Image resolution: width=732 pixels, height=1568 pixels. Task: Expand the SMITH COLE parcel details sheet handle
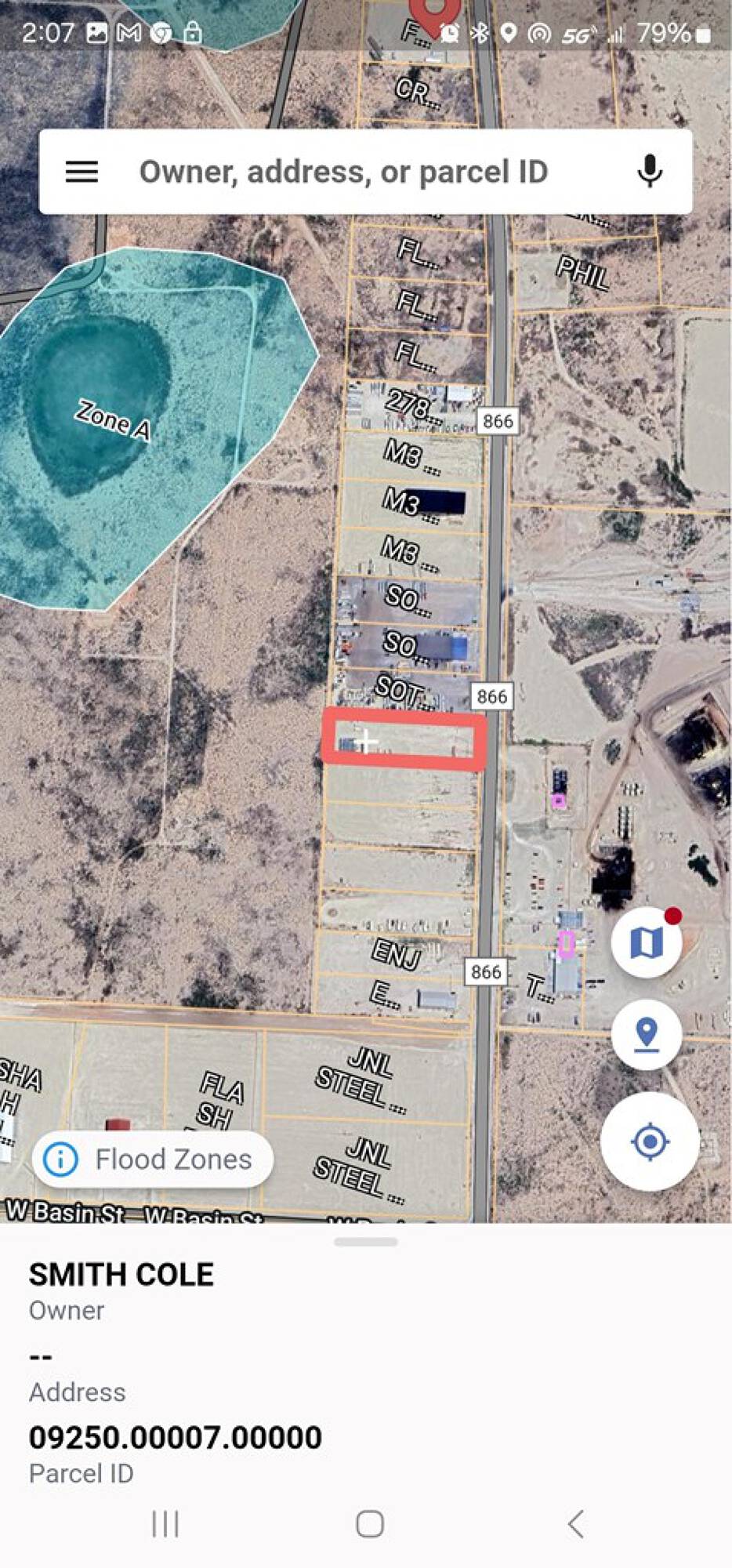[x=365, y=1242]
